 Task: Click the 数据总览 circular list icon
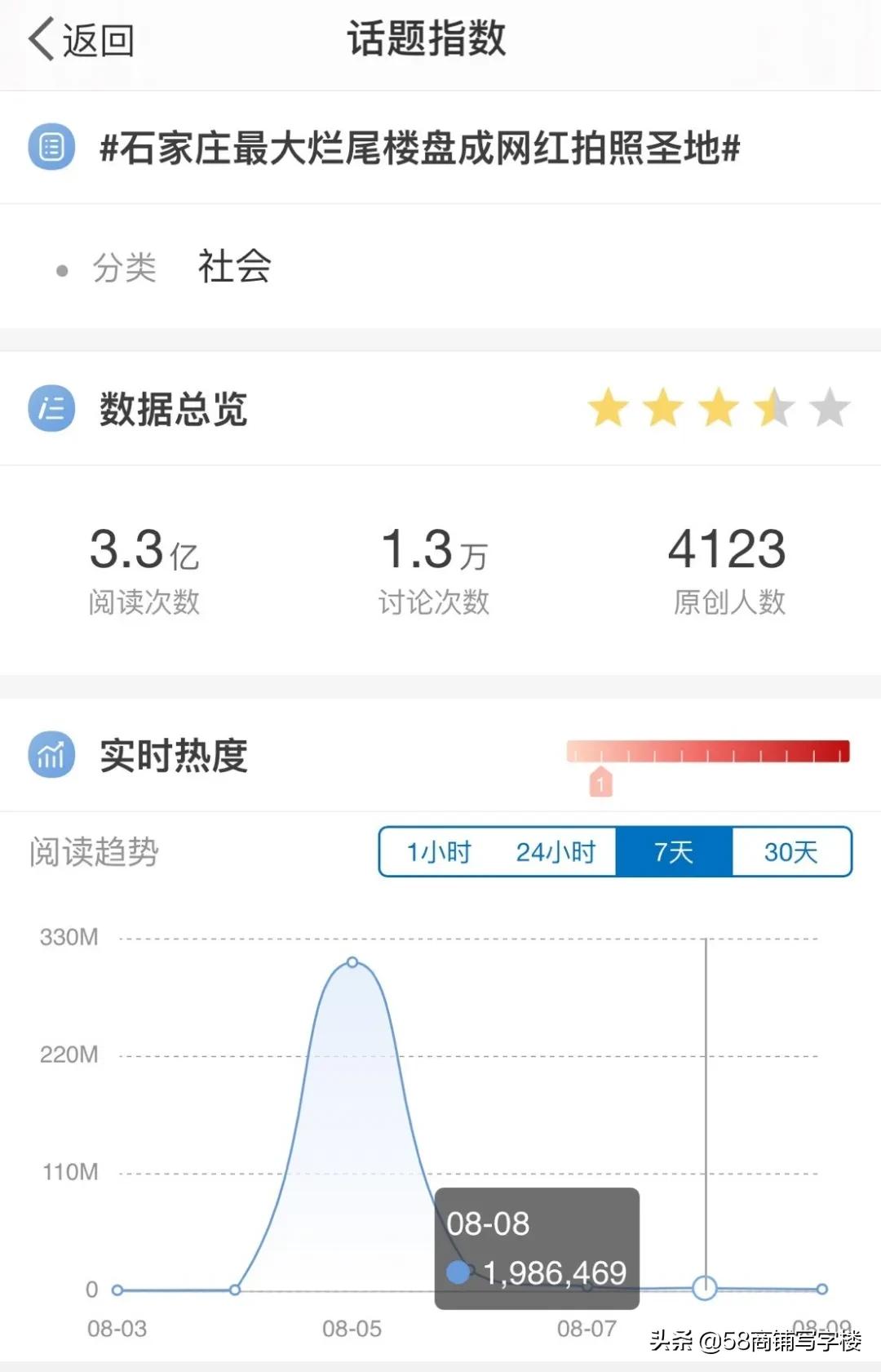pos(51,408)
